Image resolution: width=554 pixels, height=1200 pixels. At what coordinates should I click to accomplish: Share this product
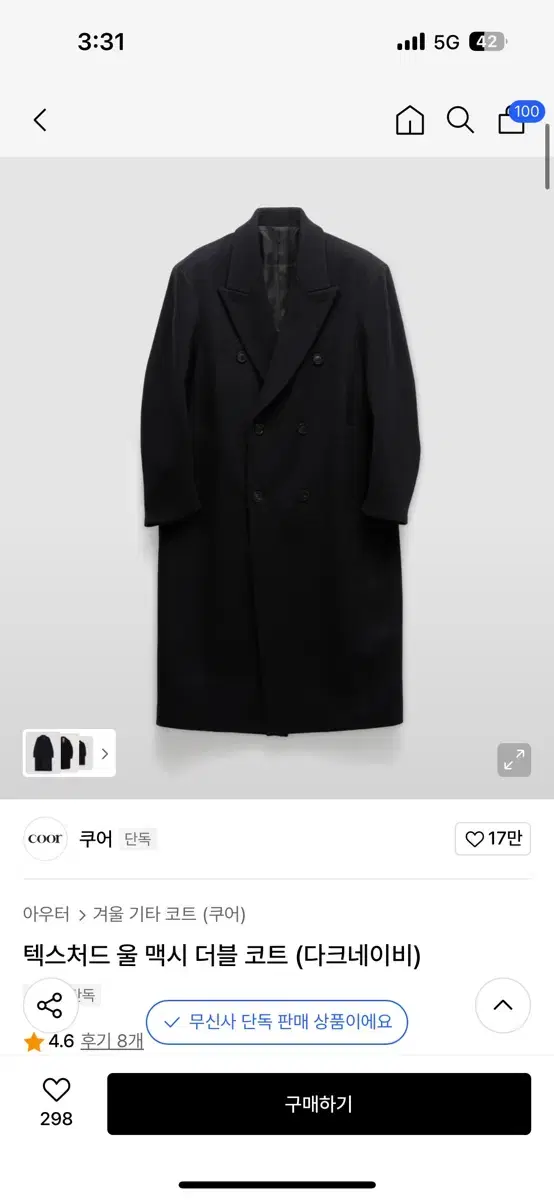pyautogui.click(x=50, y=1006)
